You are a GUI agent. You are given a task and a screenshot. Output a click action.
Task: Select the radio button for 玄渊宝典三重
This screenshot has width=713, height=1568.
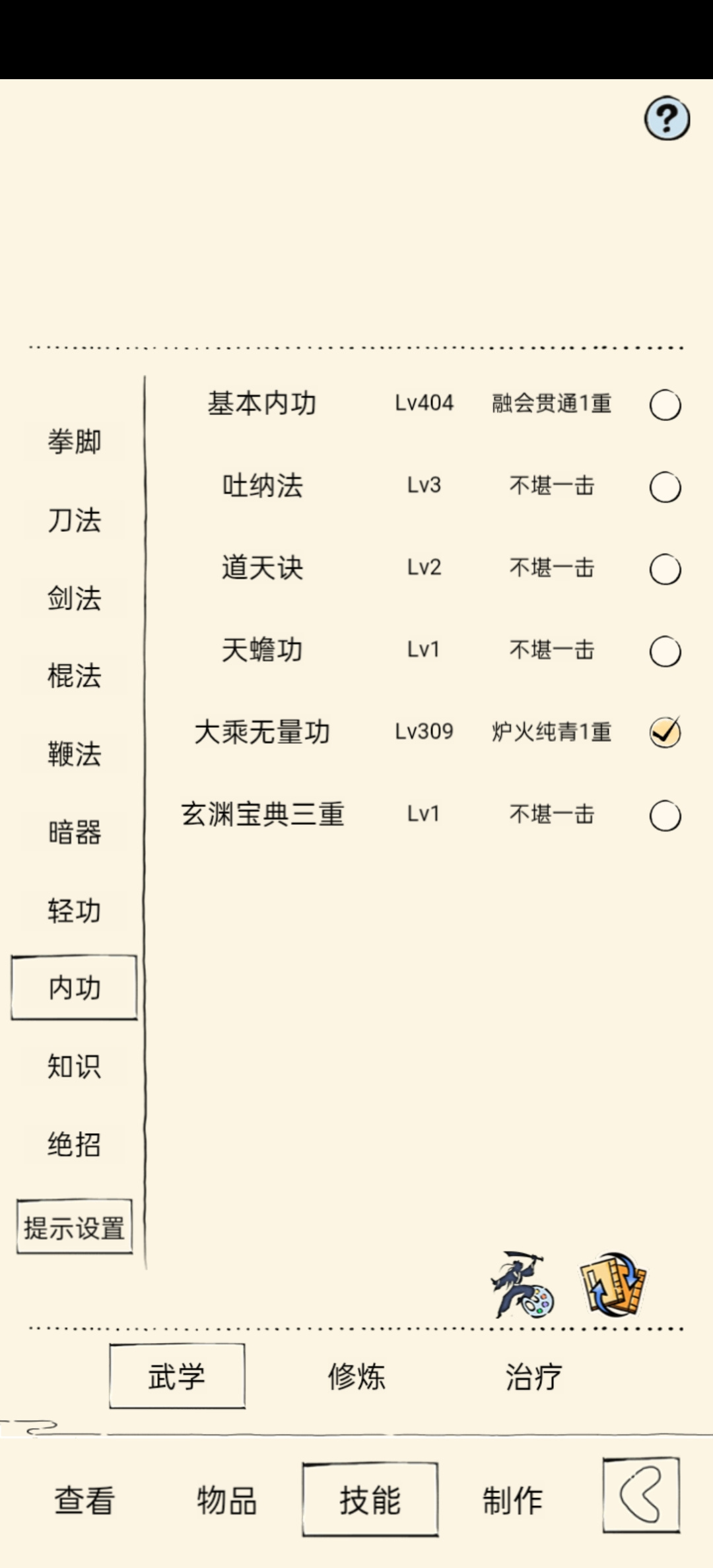click(x=665, y=816)
